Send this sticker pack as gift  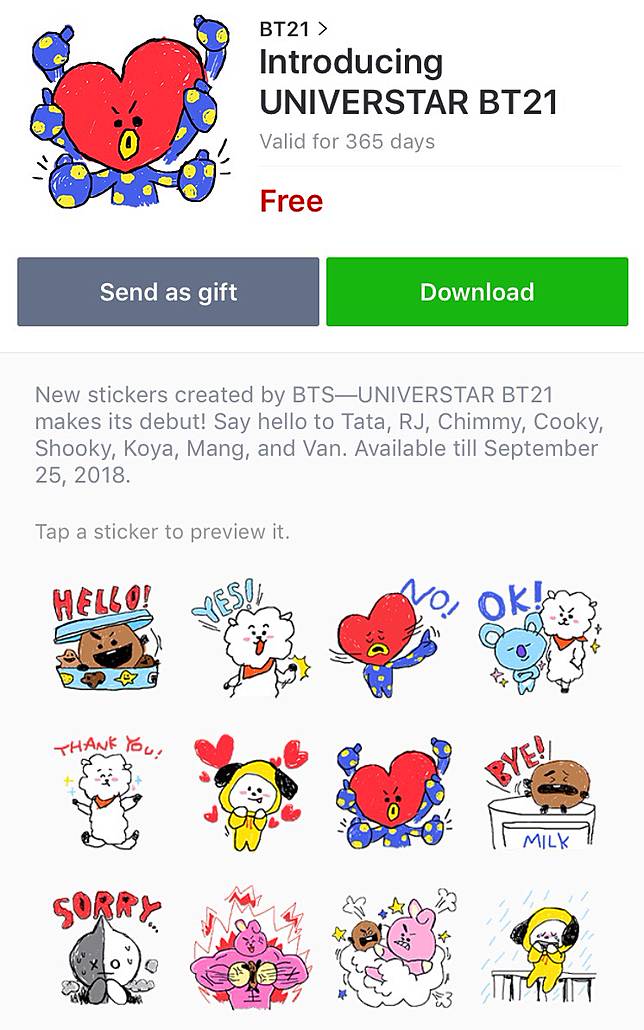point(168,292)
